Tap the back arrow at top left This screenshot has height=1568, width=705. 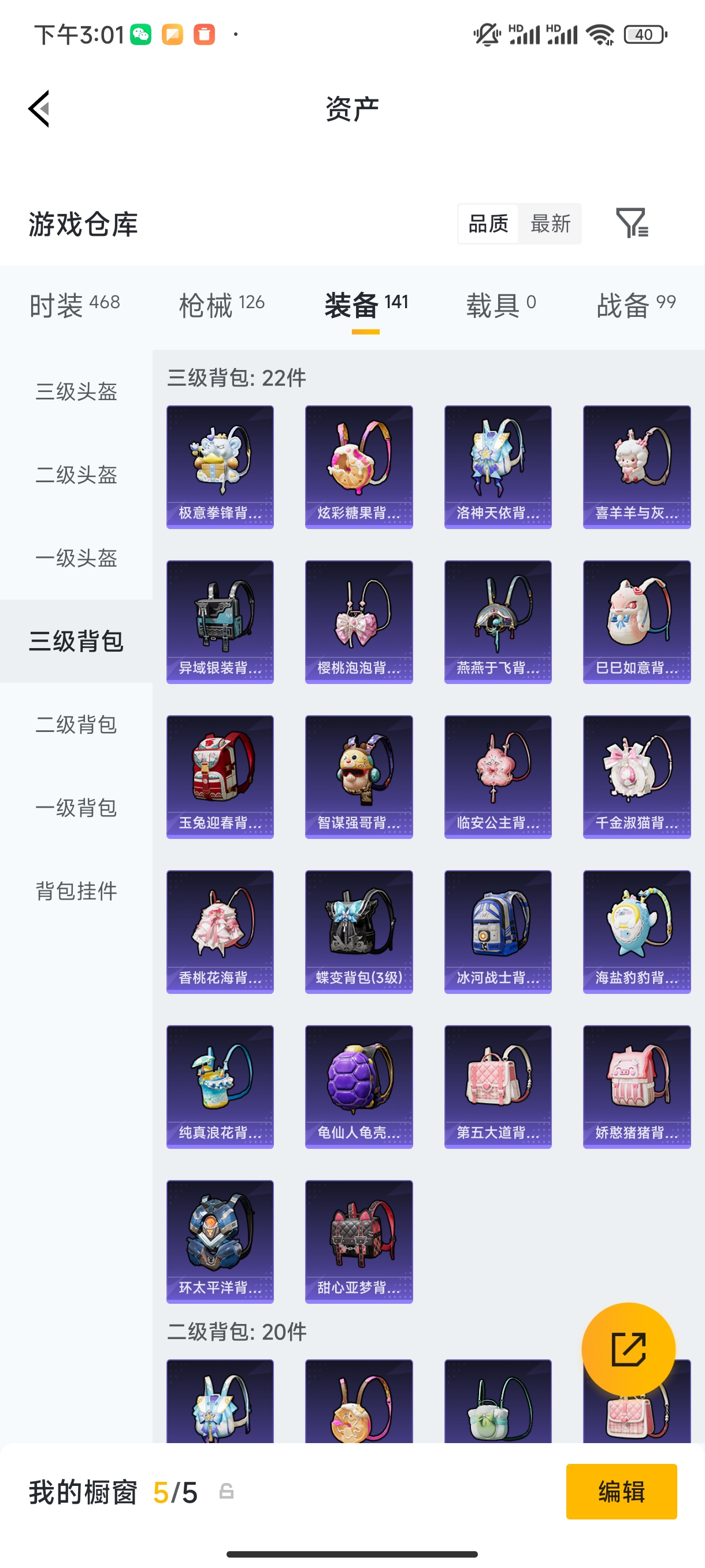pyautogui.click(x=38, y=108)
